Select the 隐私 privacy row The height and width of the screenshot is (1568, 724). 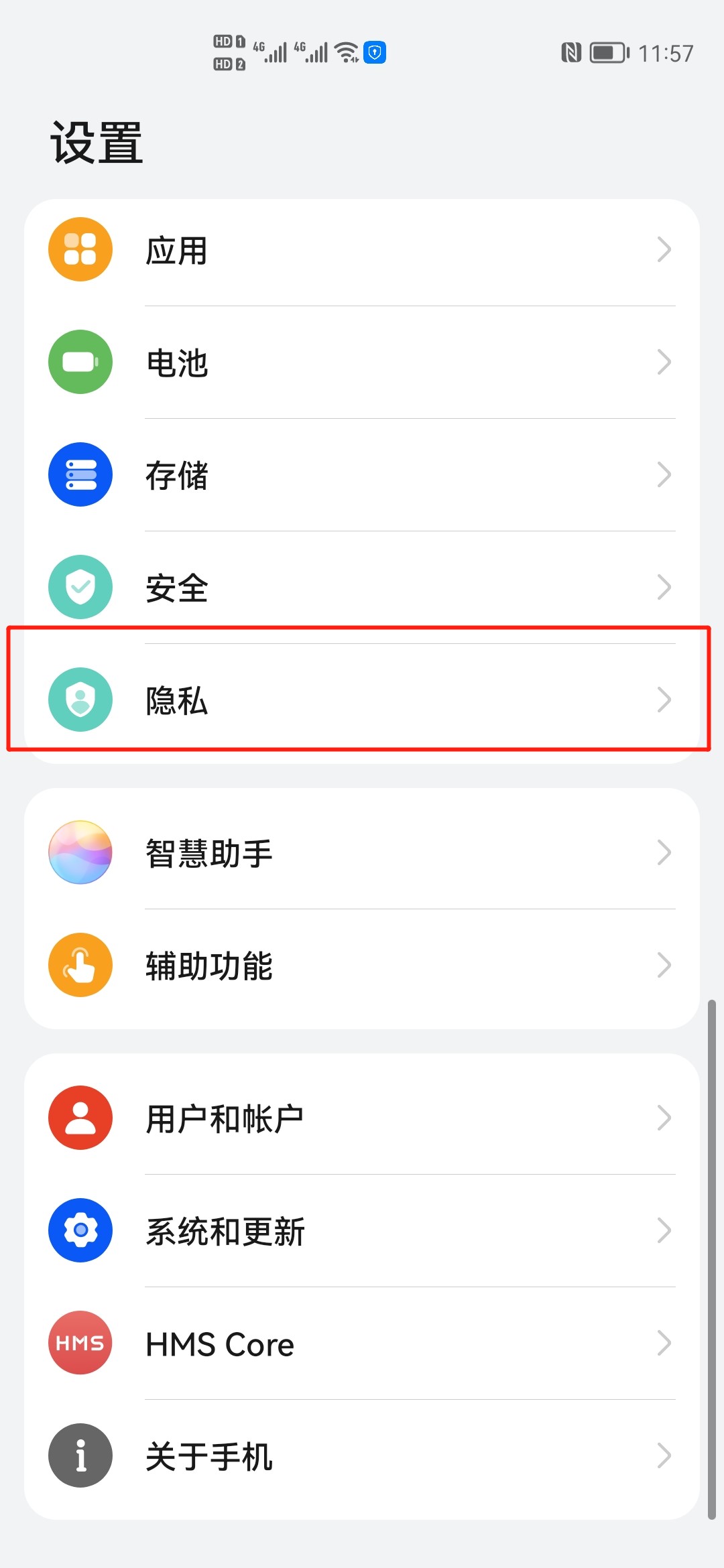tap(362, 700)
